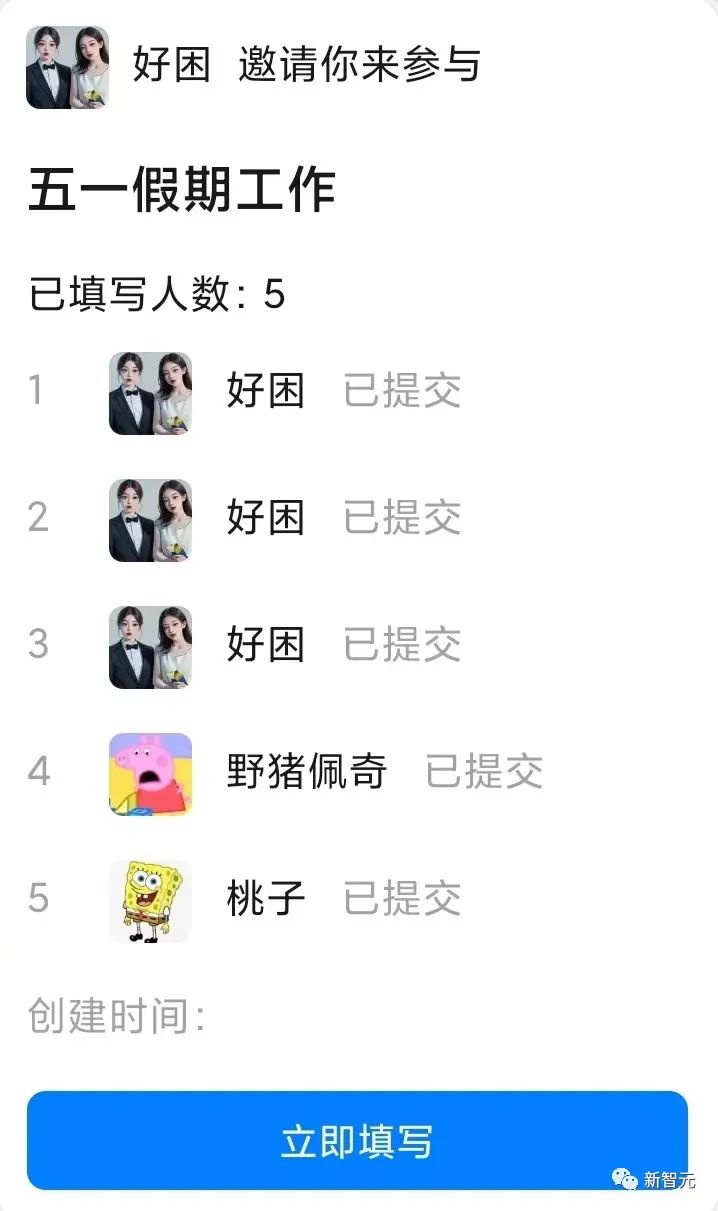This screenshot has width=718, height=1211.
Task: Tap the 立即填写 button
Action: [357, 1141]
